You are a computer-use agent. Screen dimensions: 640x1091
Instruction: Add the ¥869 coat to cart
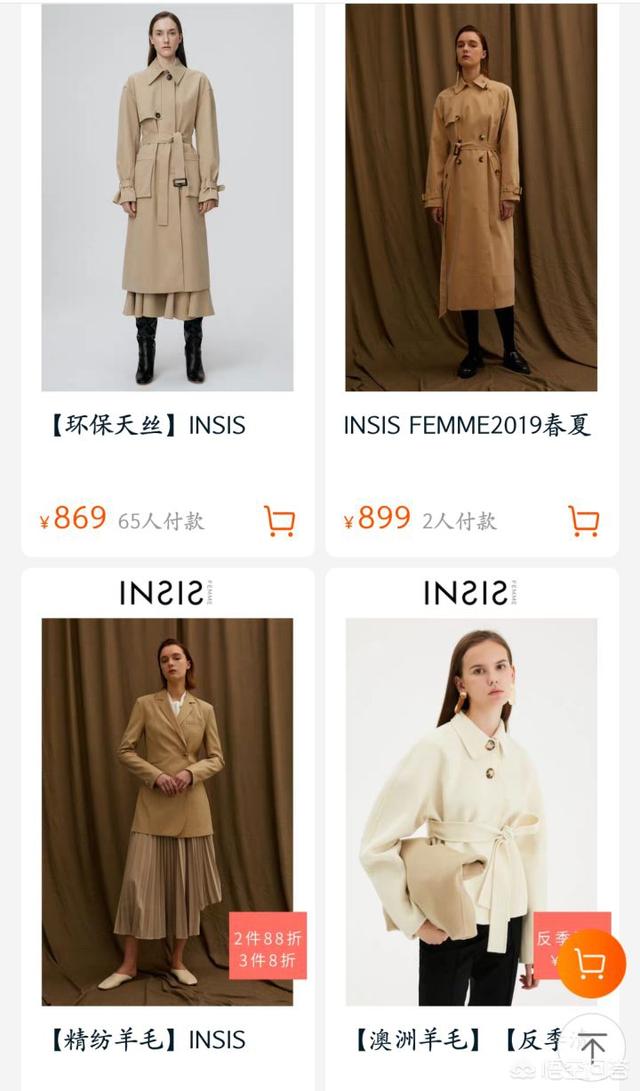[280, 520]
